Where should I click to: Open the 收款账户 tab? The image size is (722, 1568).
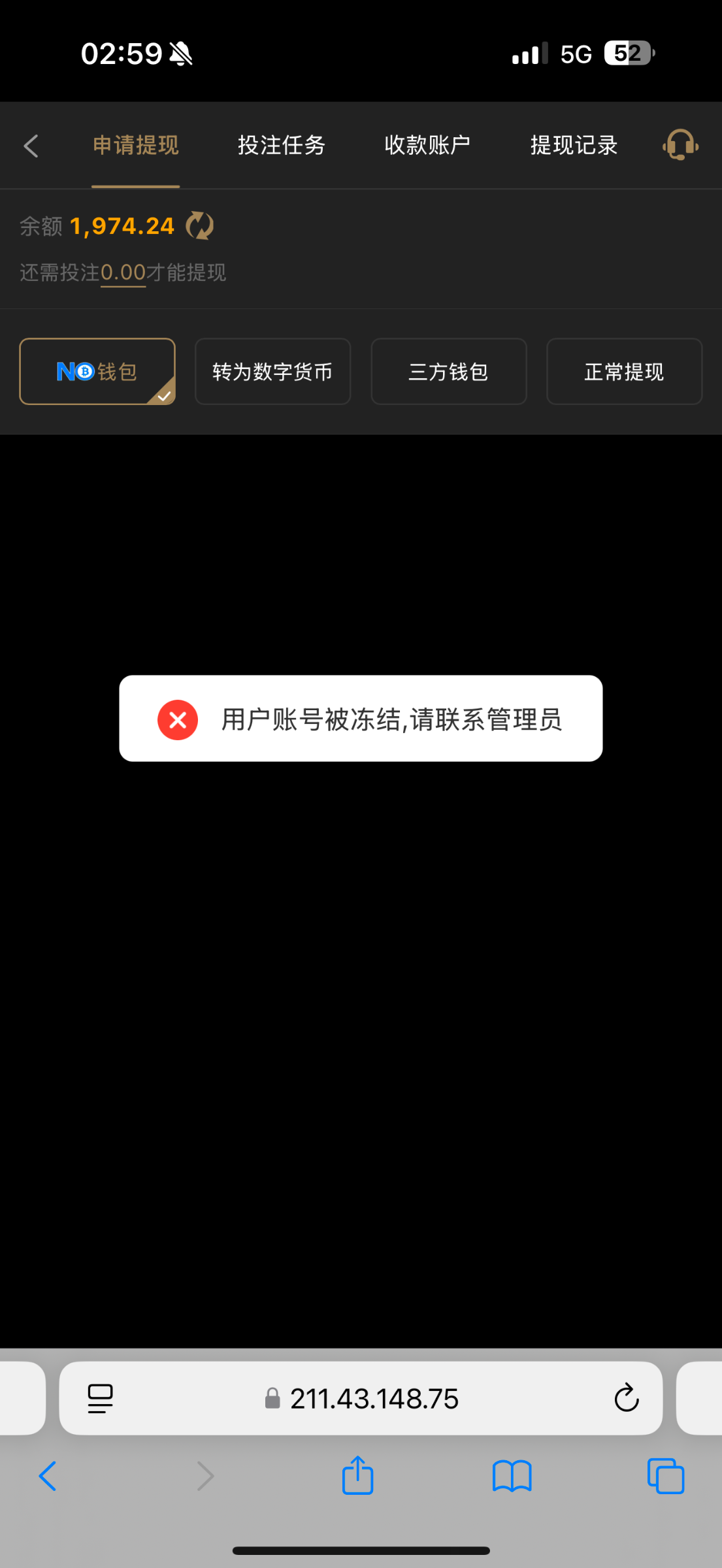coord(428,145)
